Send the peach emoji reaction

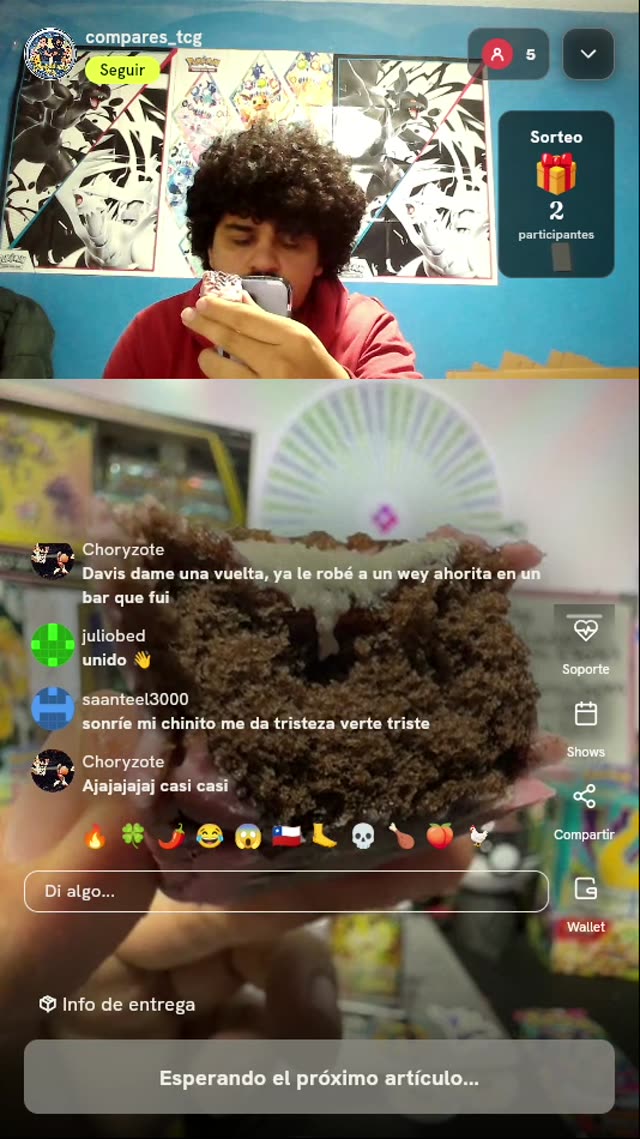coord(440,836)
